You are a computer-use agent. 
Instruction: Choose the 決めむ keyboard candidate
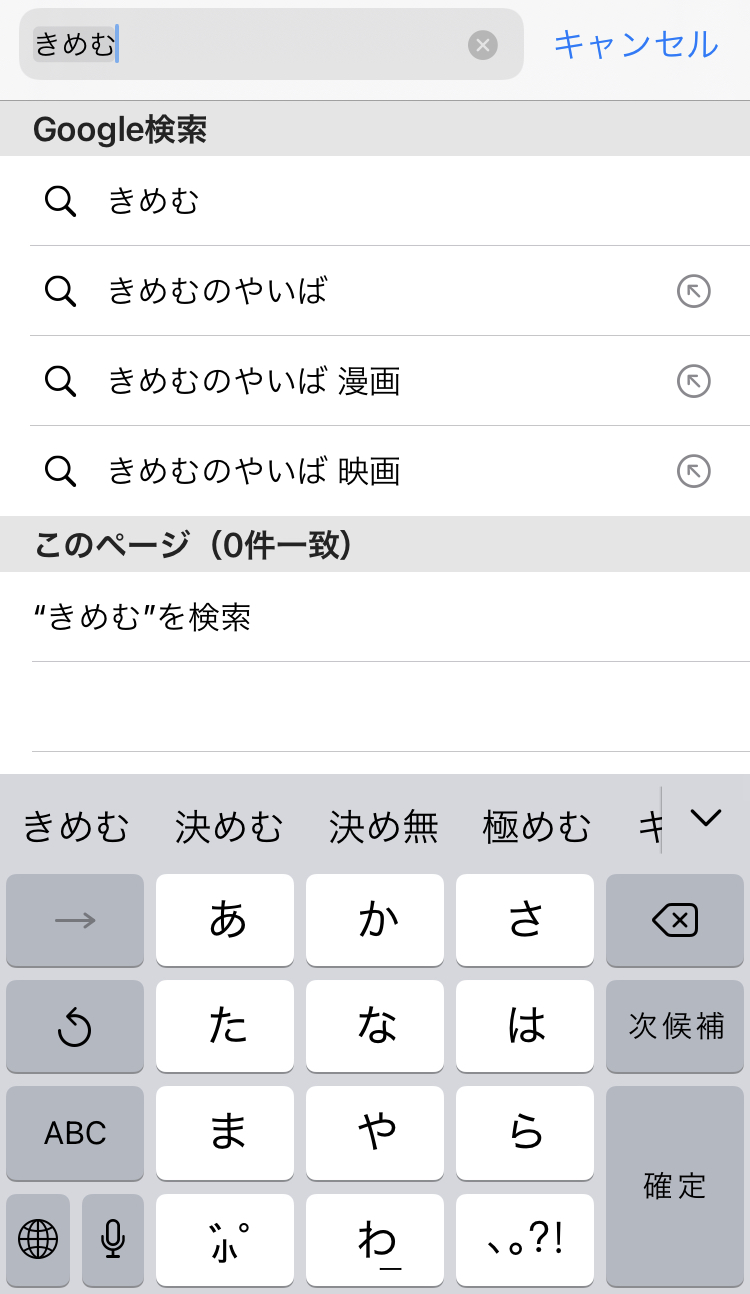229,827
